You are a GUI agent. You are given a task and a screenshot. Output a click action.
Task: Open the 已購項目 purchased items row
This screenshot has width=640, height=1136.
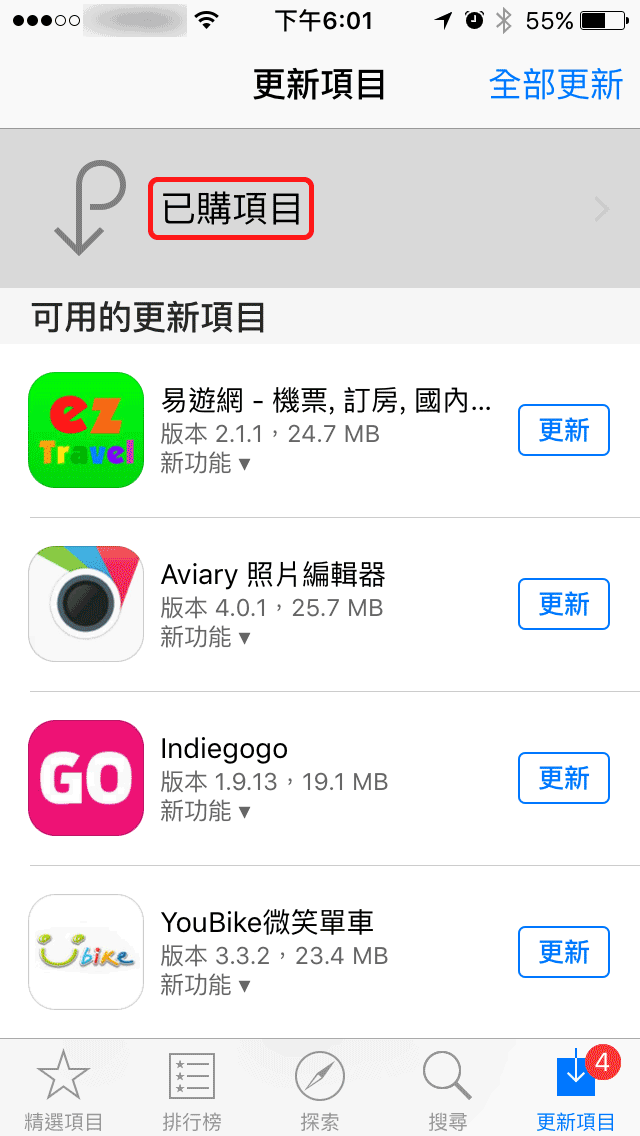click(x=320, y=209)
